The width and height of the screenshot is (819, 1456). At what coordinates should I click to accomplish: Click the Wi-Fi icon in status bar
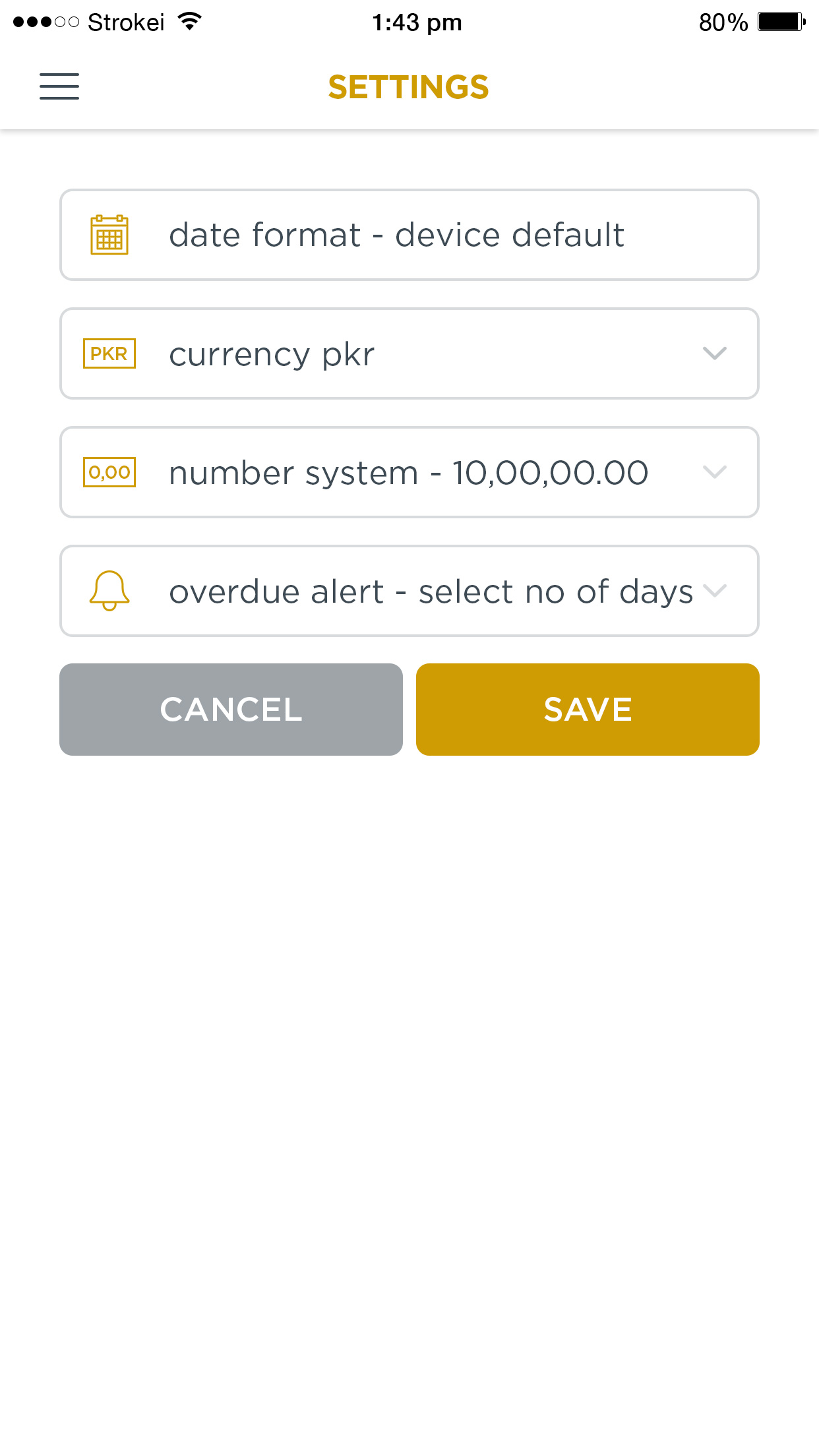[189, 22]
